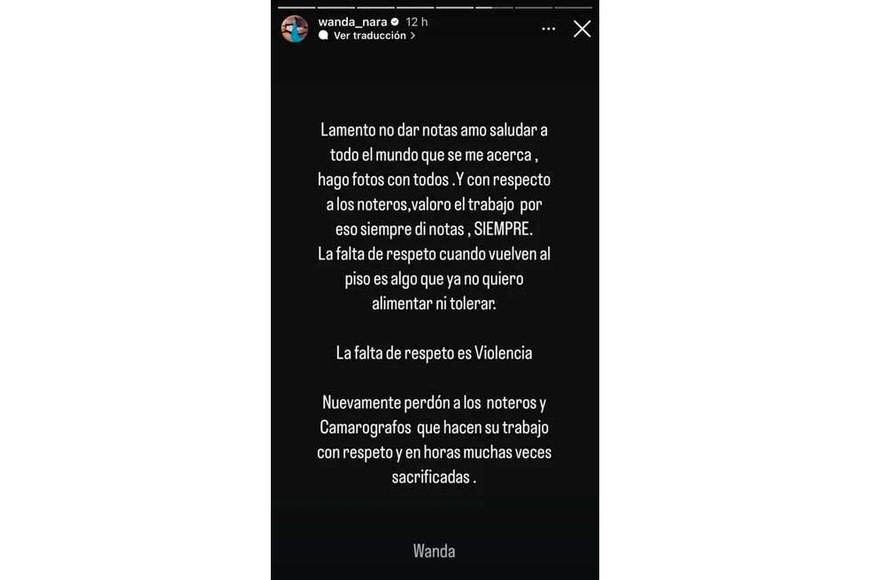Tap the wanda_nara username

(x=345, y=21)
